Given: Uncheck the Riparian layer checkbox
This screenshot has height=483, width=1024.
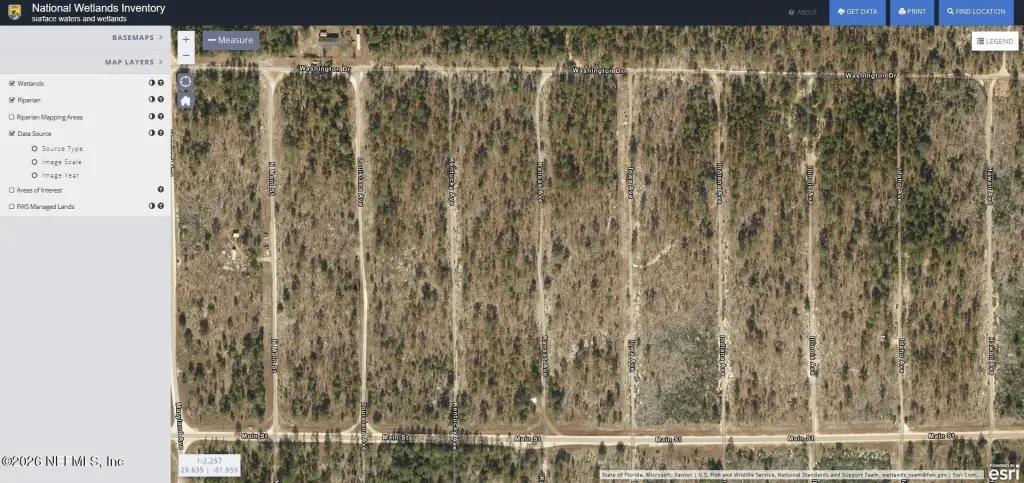Looking at the screenshot, I should [x=12, y=100].
